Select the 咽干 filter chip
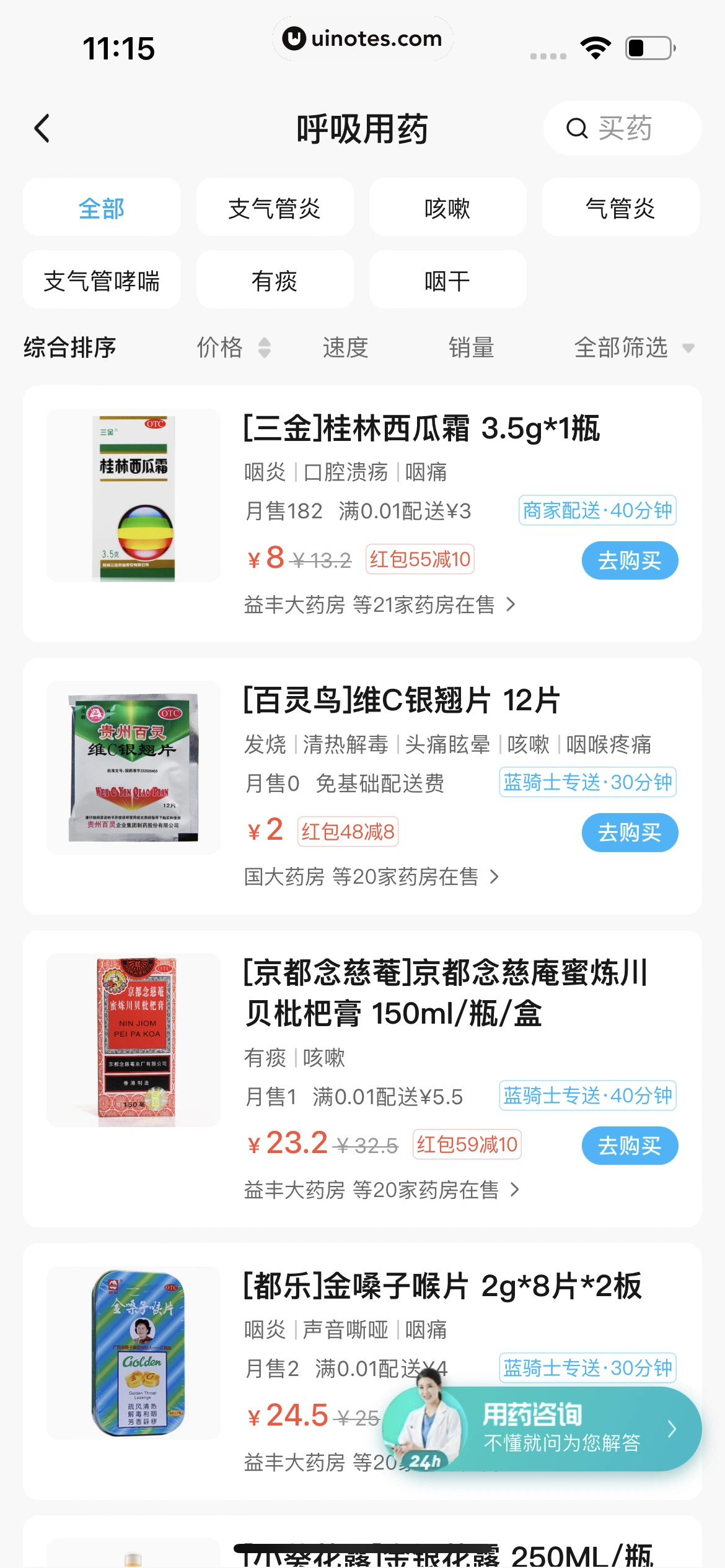Viewport: 725px width, 1568px height. (x=447, y=279)
